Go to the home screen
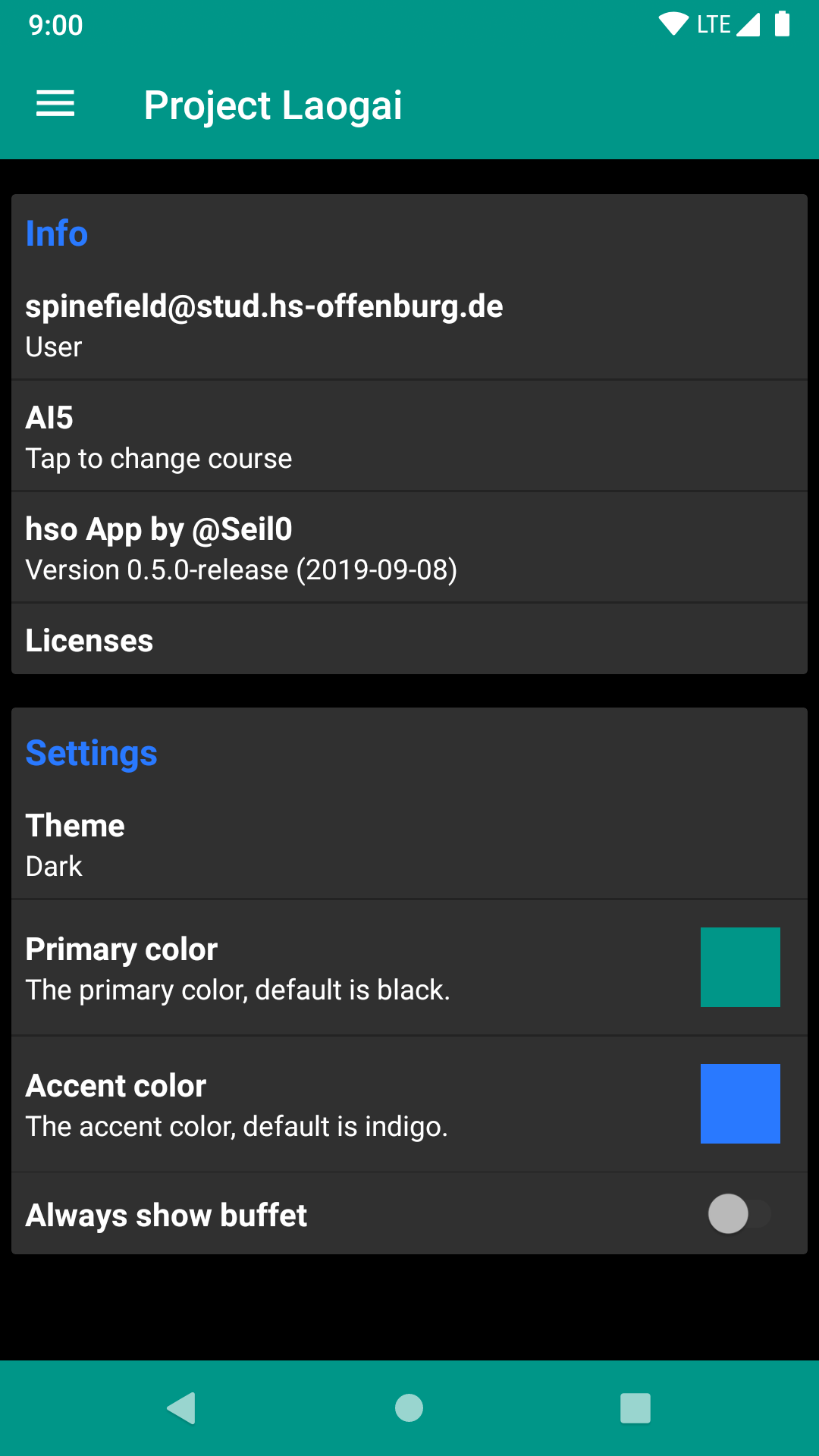The width and height of the screenshot is (819, 1456). coord(409,1408)
